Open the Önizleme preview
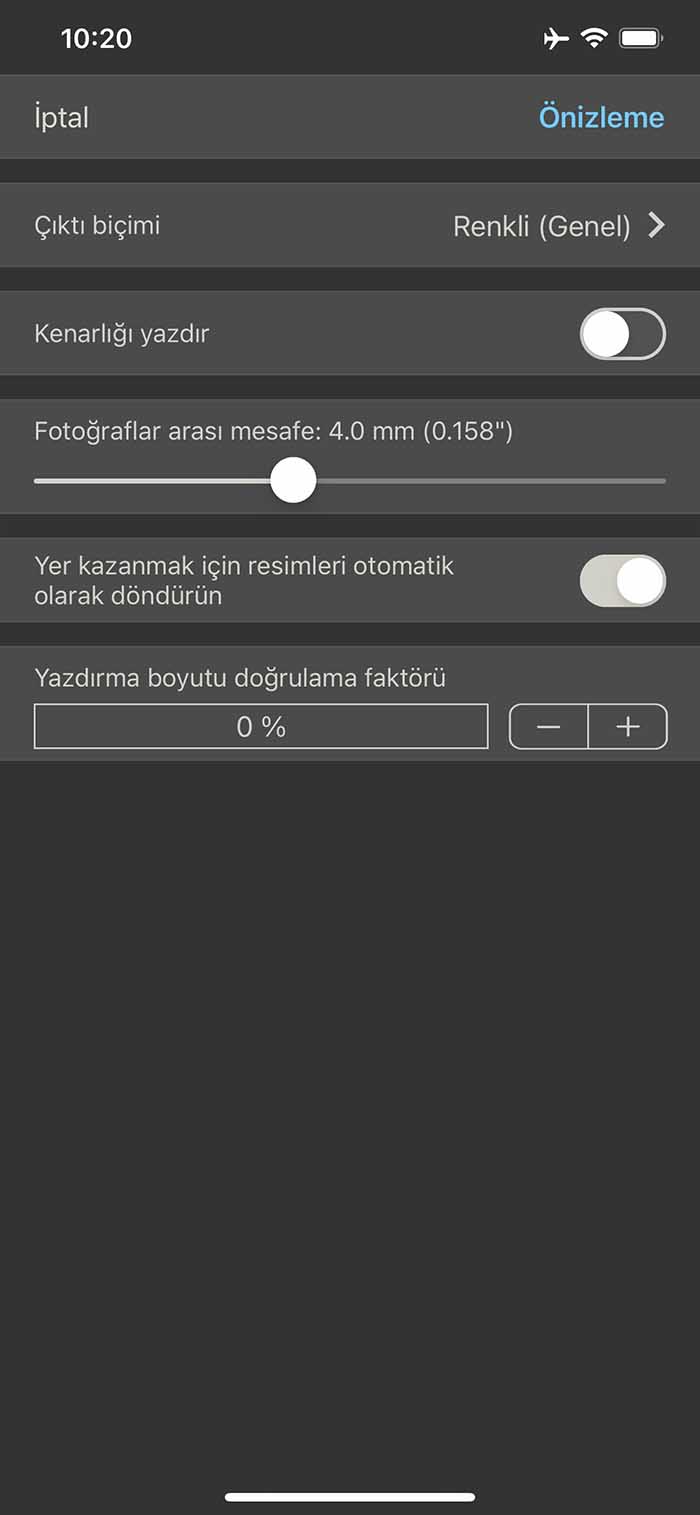Image resolution: width=700 pixels, height=1515 pixels. coord(601,117)
